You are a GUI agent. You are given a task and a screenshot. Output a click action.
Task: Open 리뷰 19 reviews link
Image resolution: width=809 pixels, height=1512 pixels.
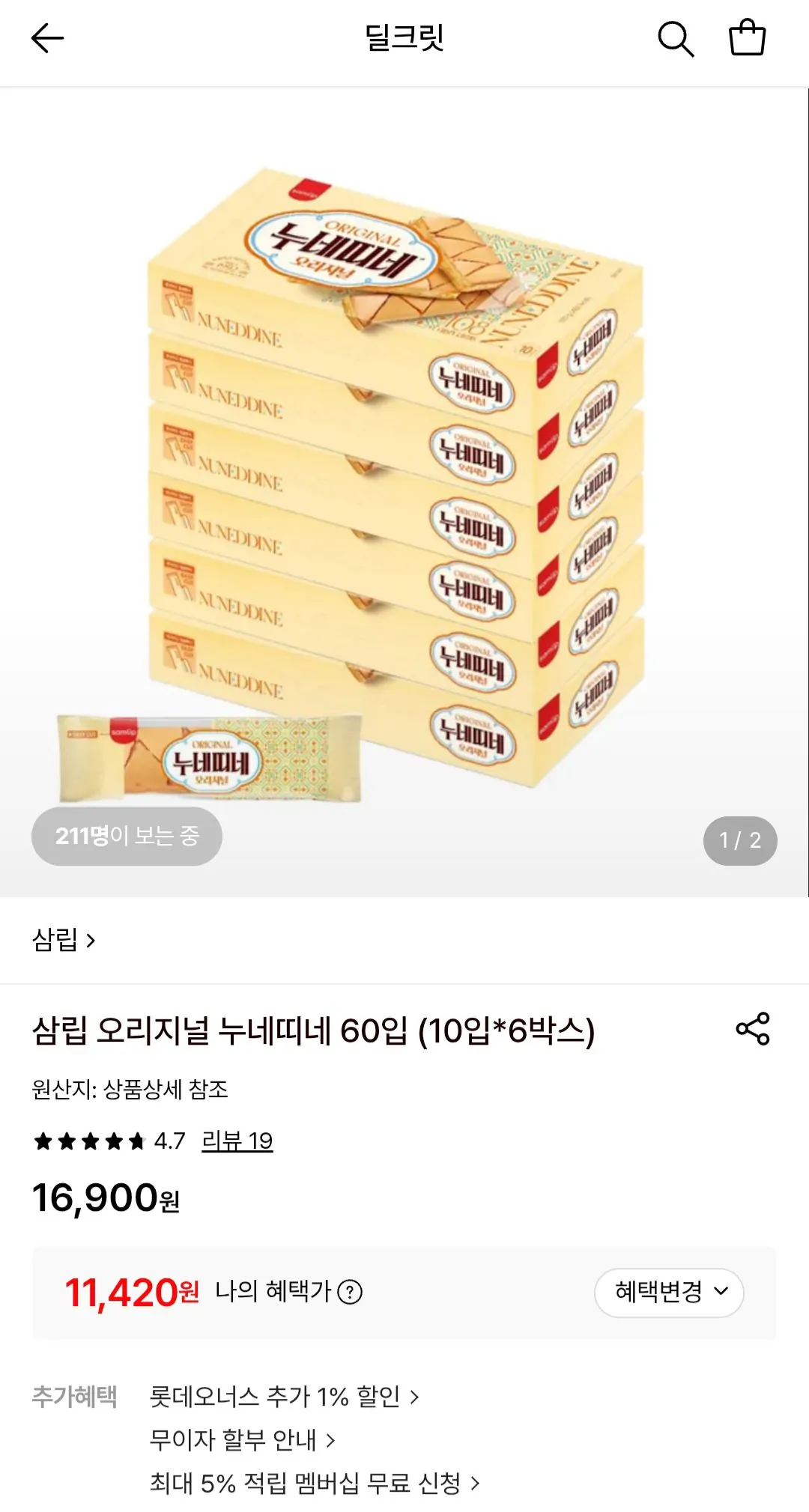click(x=237, y=1141)
